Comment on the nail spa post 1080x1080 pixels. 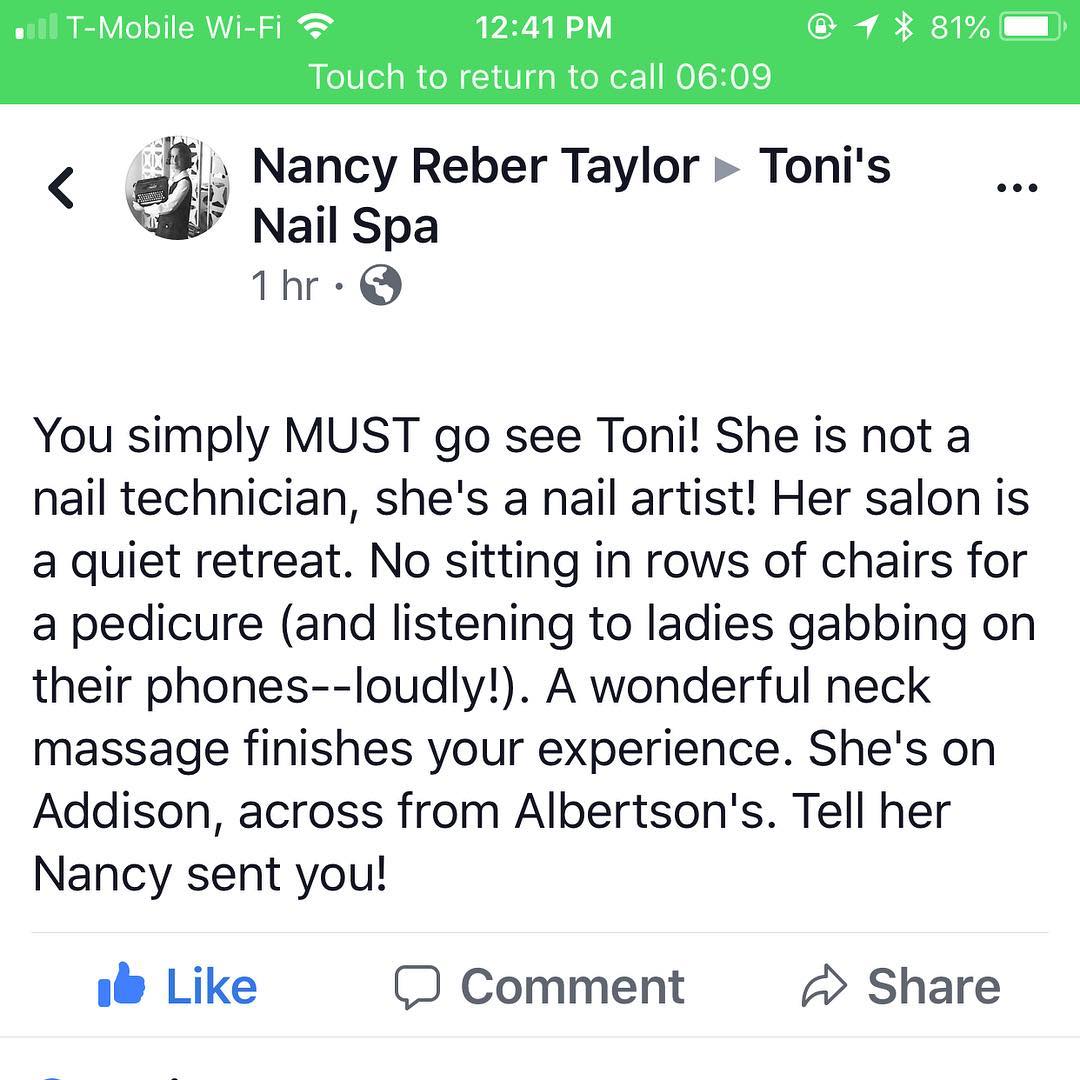tap(540, 986)
